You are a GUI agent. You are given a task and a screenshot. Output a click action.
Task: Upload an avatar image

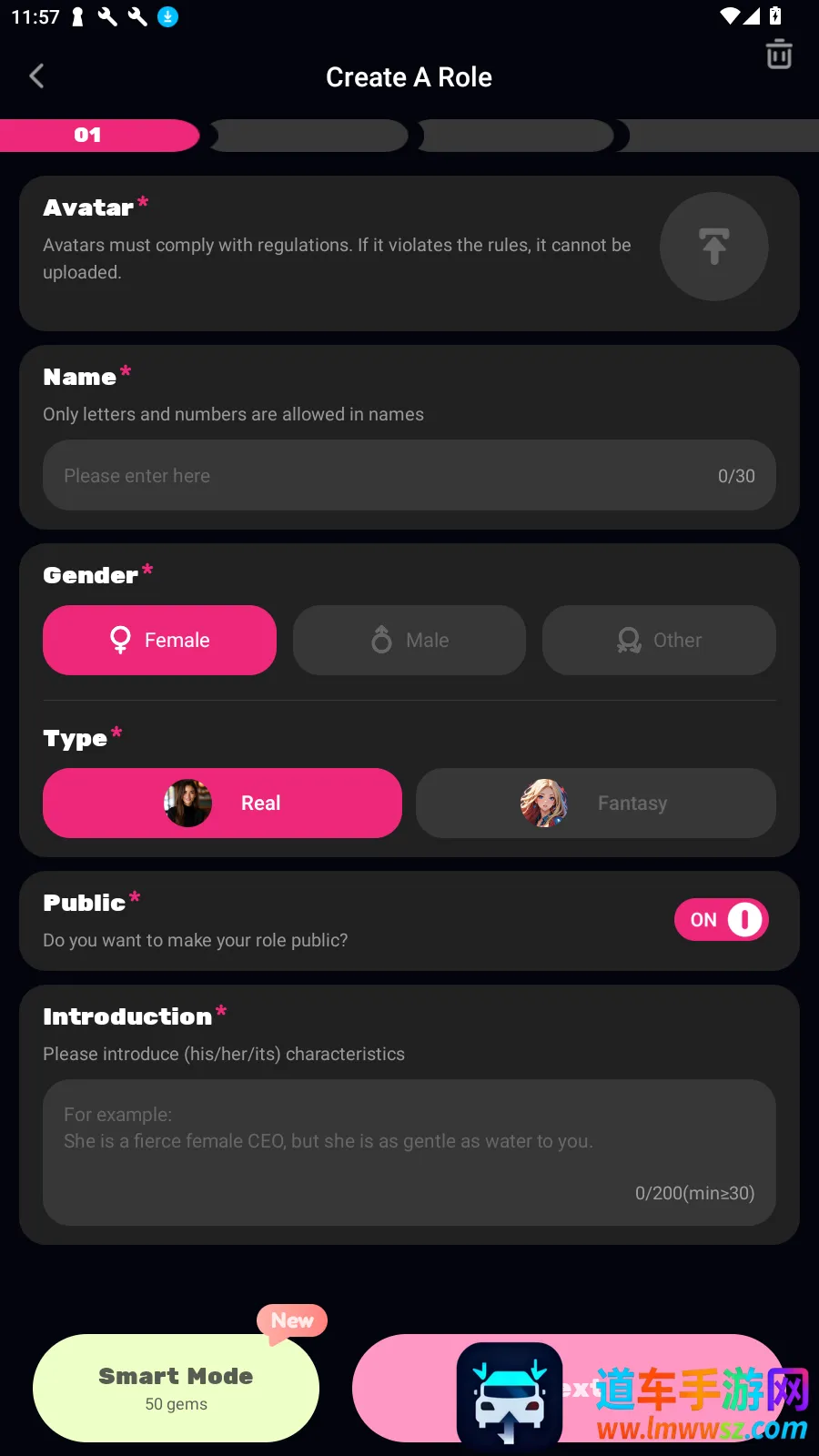point(713,247)
